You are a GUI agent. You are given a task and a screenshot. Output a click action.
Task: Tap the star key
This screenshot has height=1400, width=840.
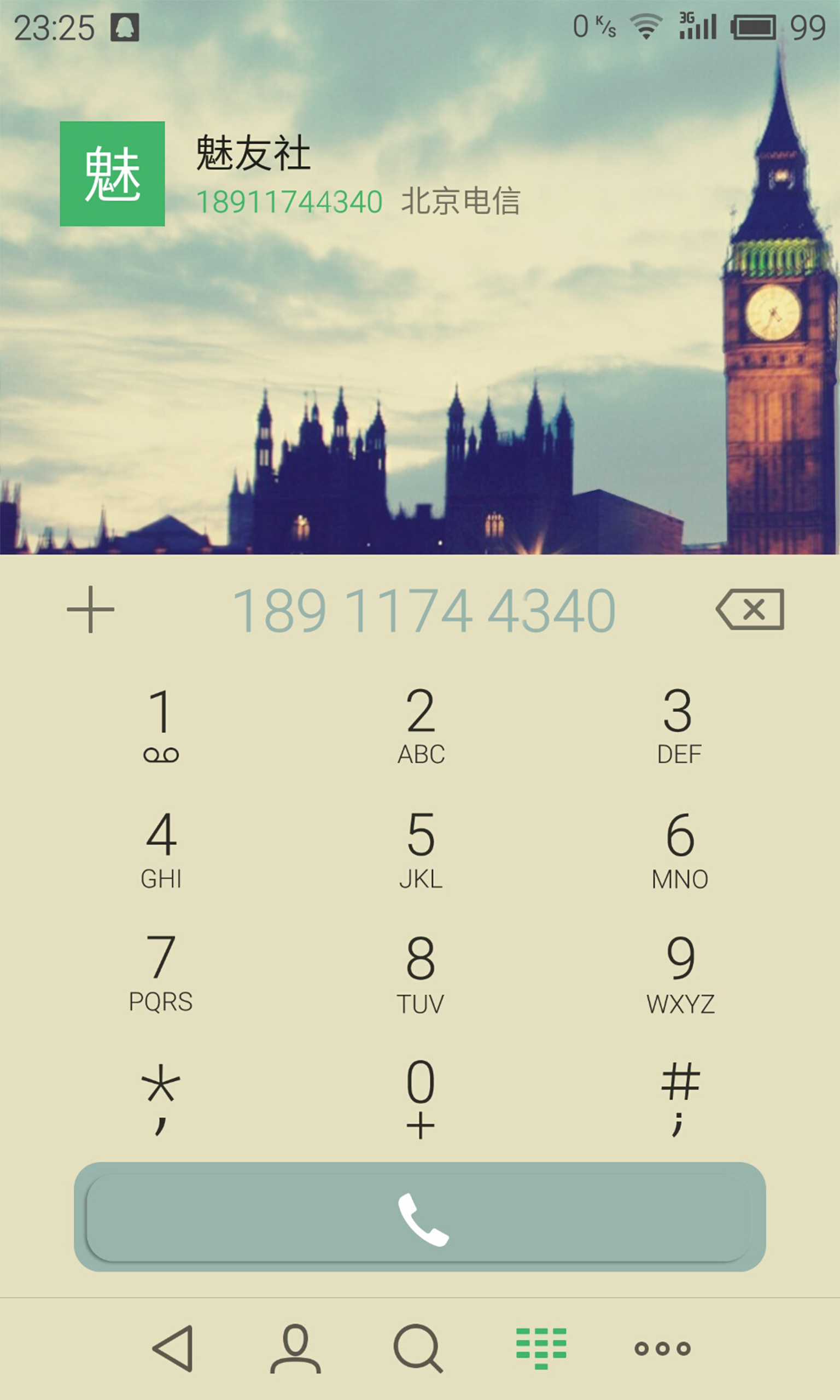(161, 1098)
